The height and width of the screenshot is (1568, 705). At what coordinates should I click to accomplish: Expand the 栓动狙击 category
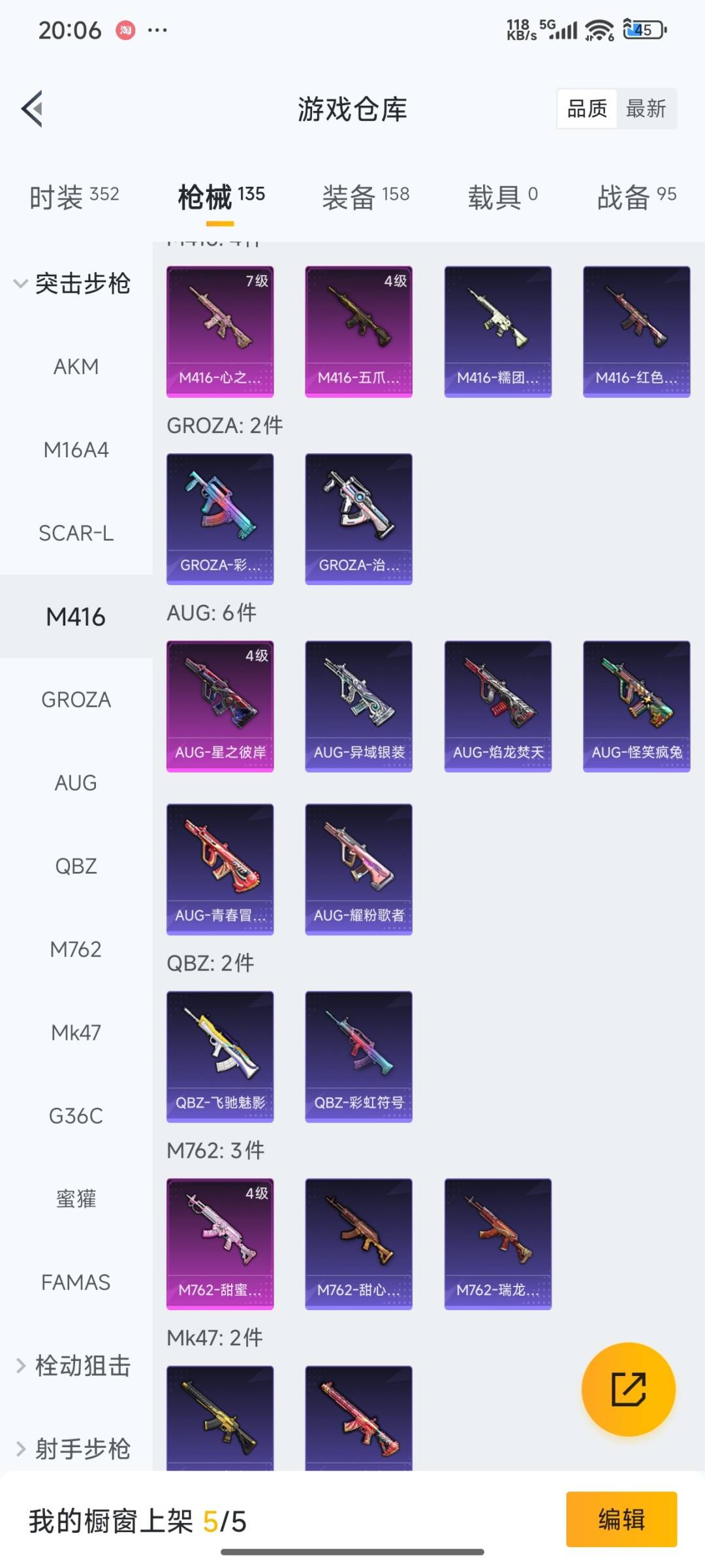(74, 1366)
